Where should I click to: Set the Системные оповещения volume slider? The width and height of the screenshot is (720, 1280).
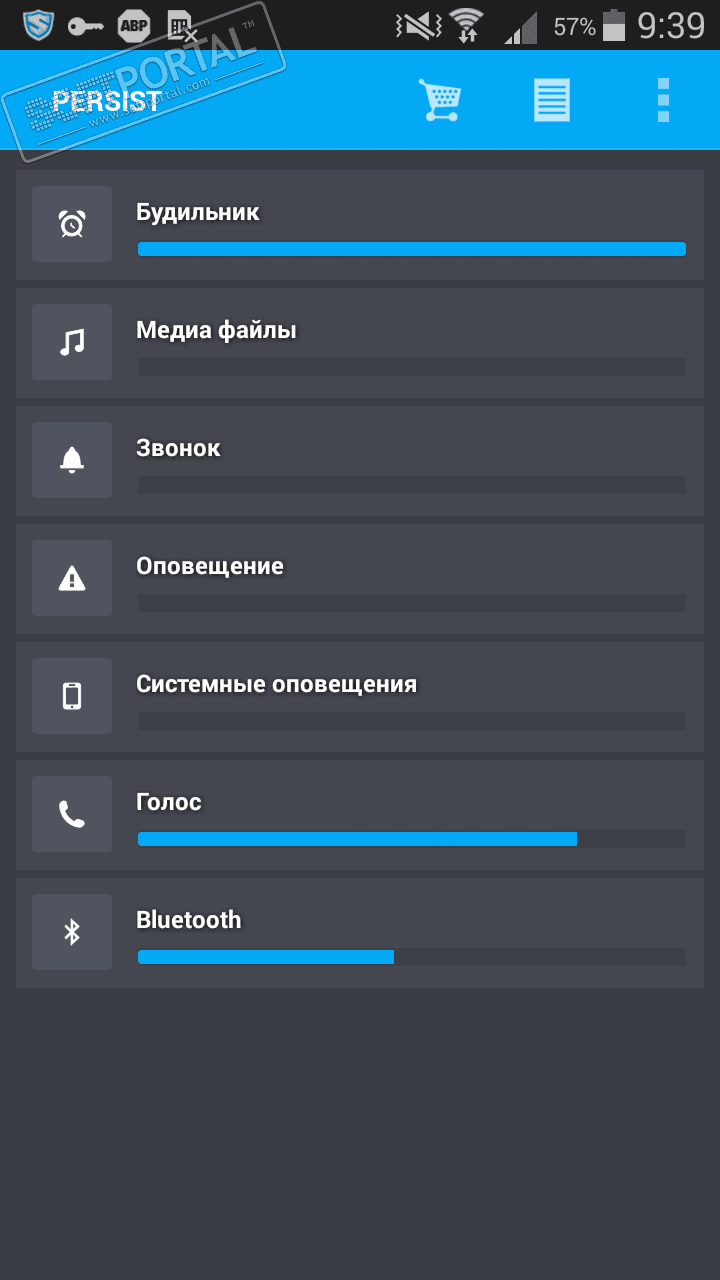(x=411, y=721)
